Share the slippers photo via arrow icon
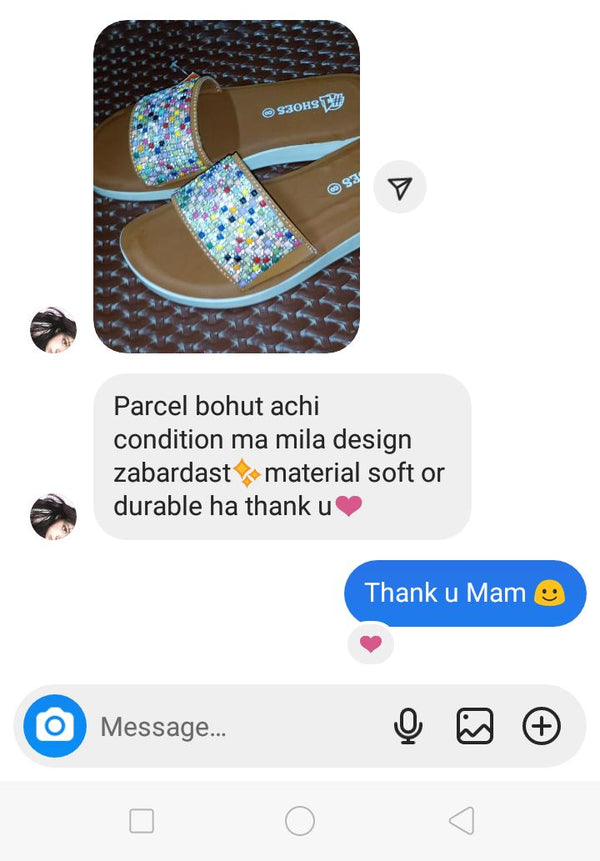Viewport: 600px width, 861px height. (x=400, y=188)
